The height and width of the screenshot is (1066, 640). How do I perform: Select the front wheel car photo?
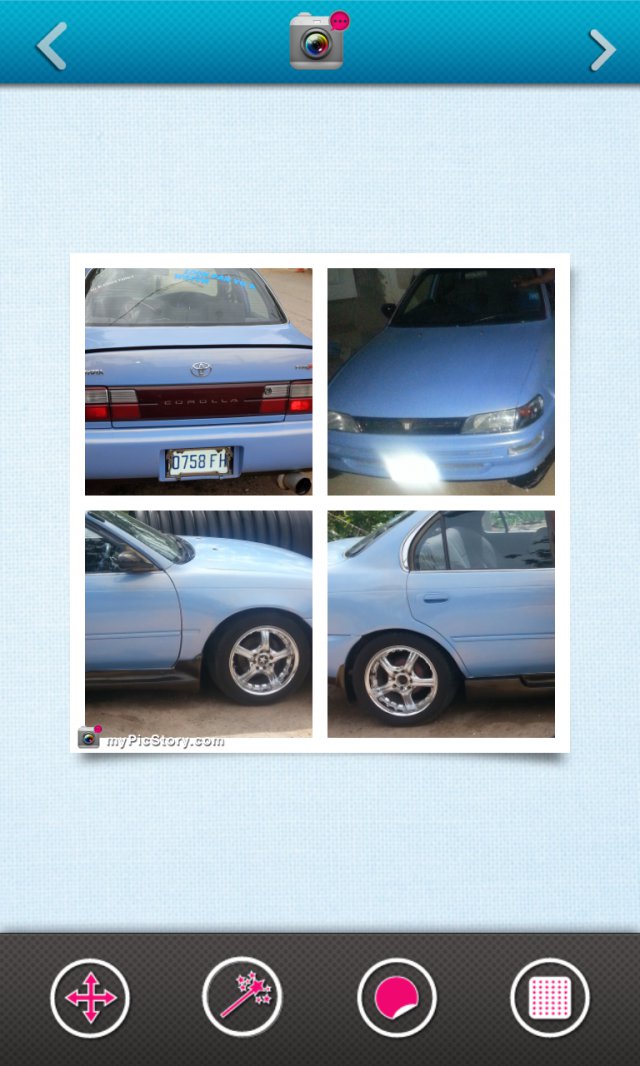click(199, 624)
